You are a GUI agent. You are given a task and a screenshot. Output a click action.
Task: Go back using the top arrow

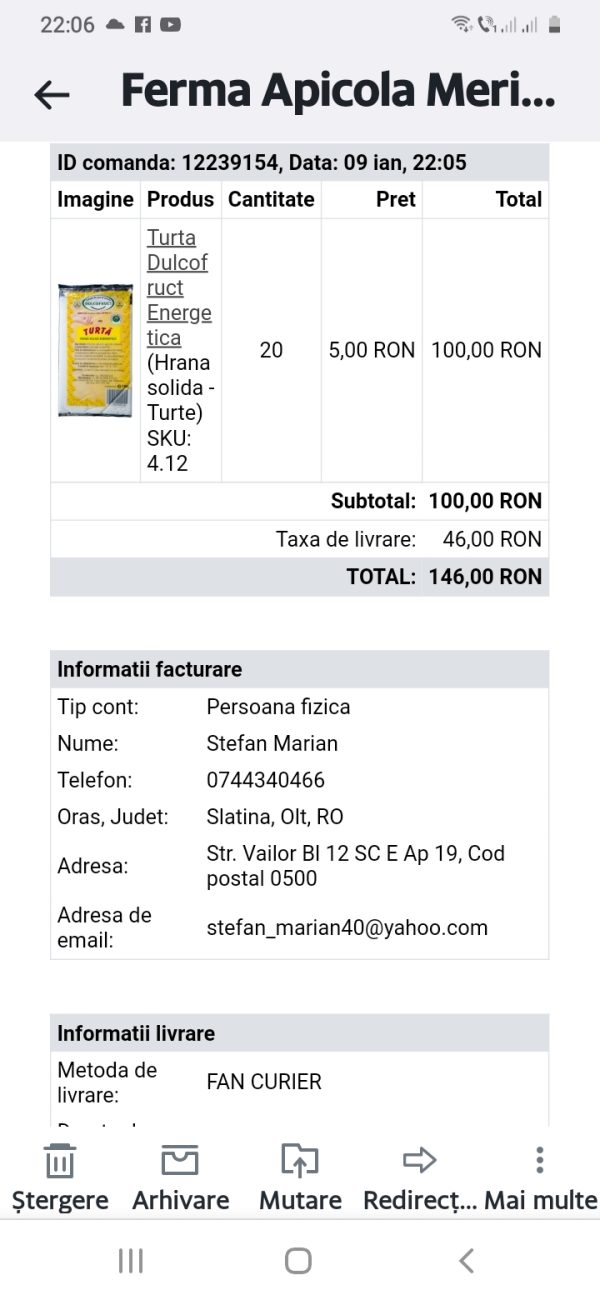[x=52, y=94]
